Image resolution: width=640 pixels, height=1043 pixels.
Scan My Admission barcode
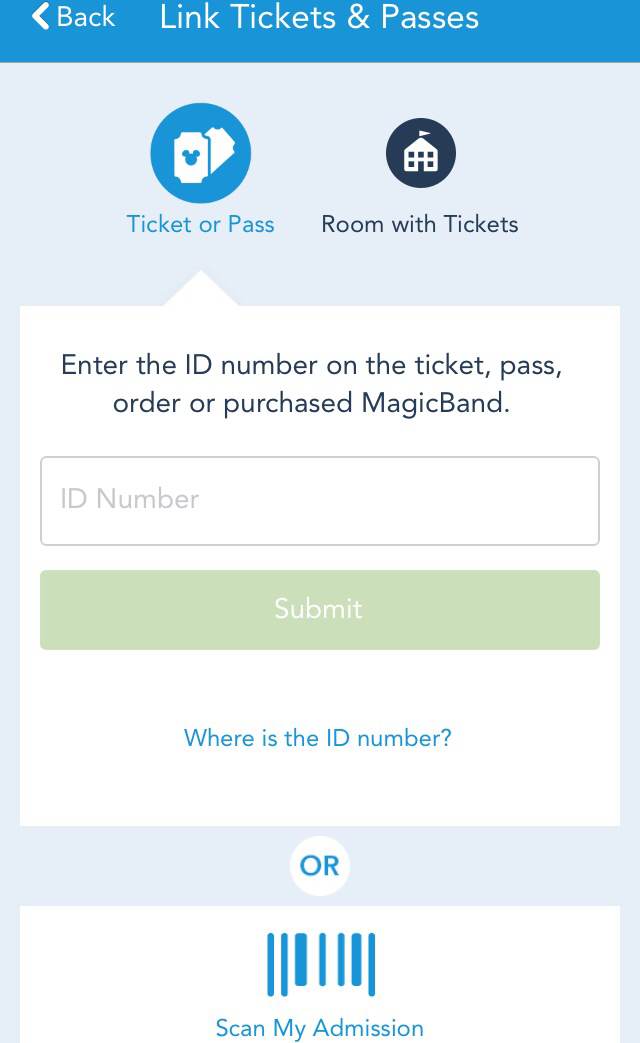pyautogui.click(x=320, y=985)
